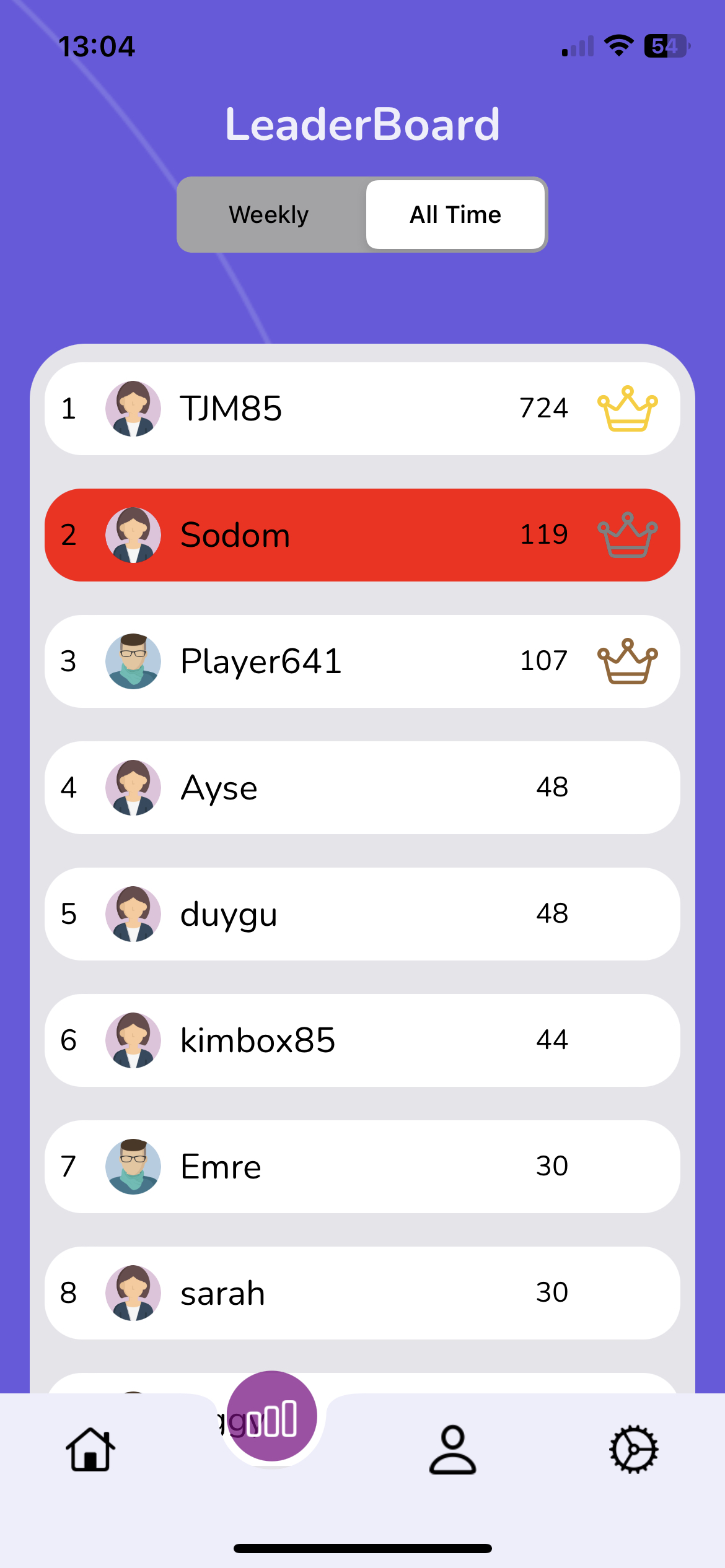Open the profile tab at the bottom
The image size is (725, 1568).
click(x=452, y=1449)
